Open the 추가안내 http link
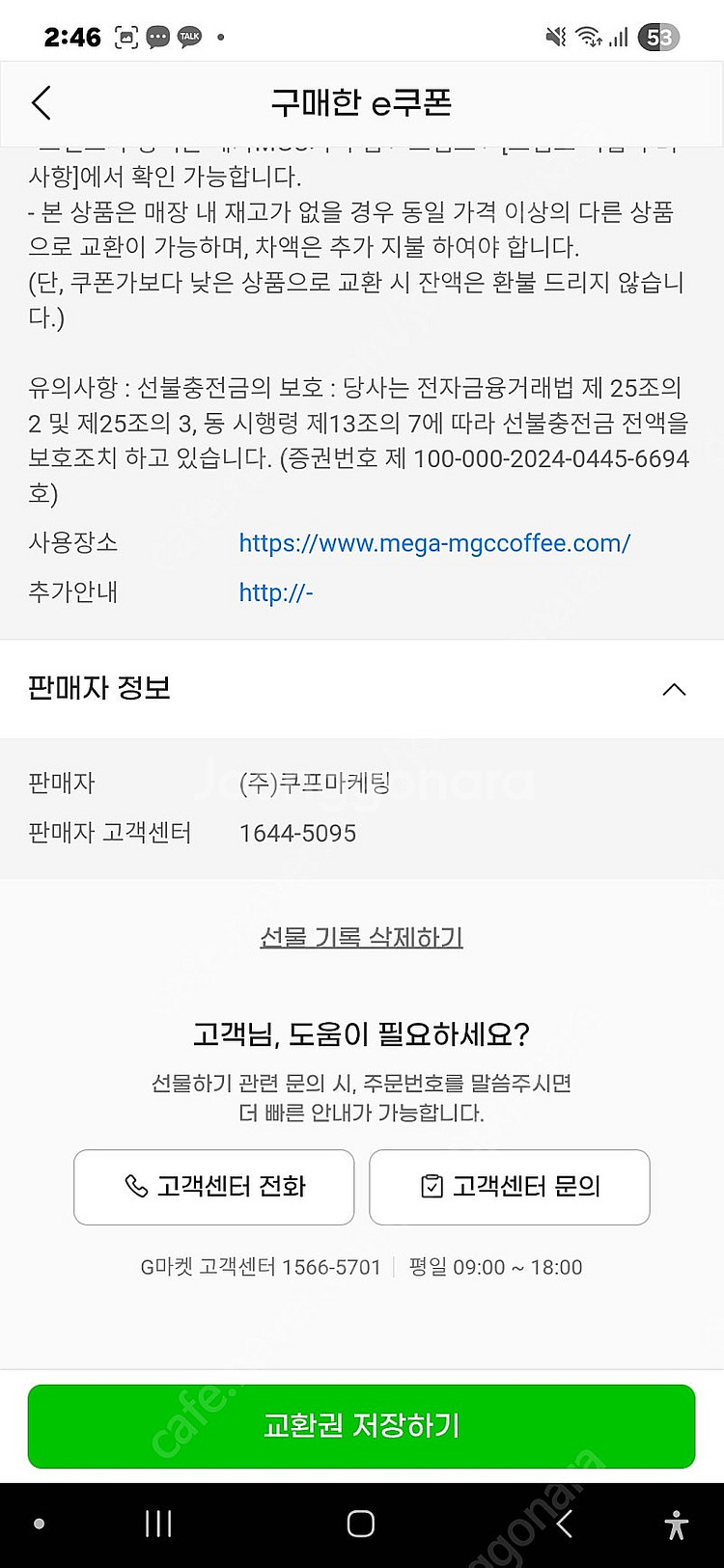 (276, 592)
